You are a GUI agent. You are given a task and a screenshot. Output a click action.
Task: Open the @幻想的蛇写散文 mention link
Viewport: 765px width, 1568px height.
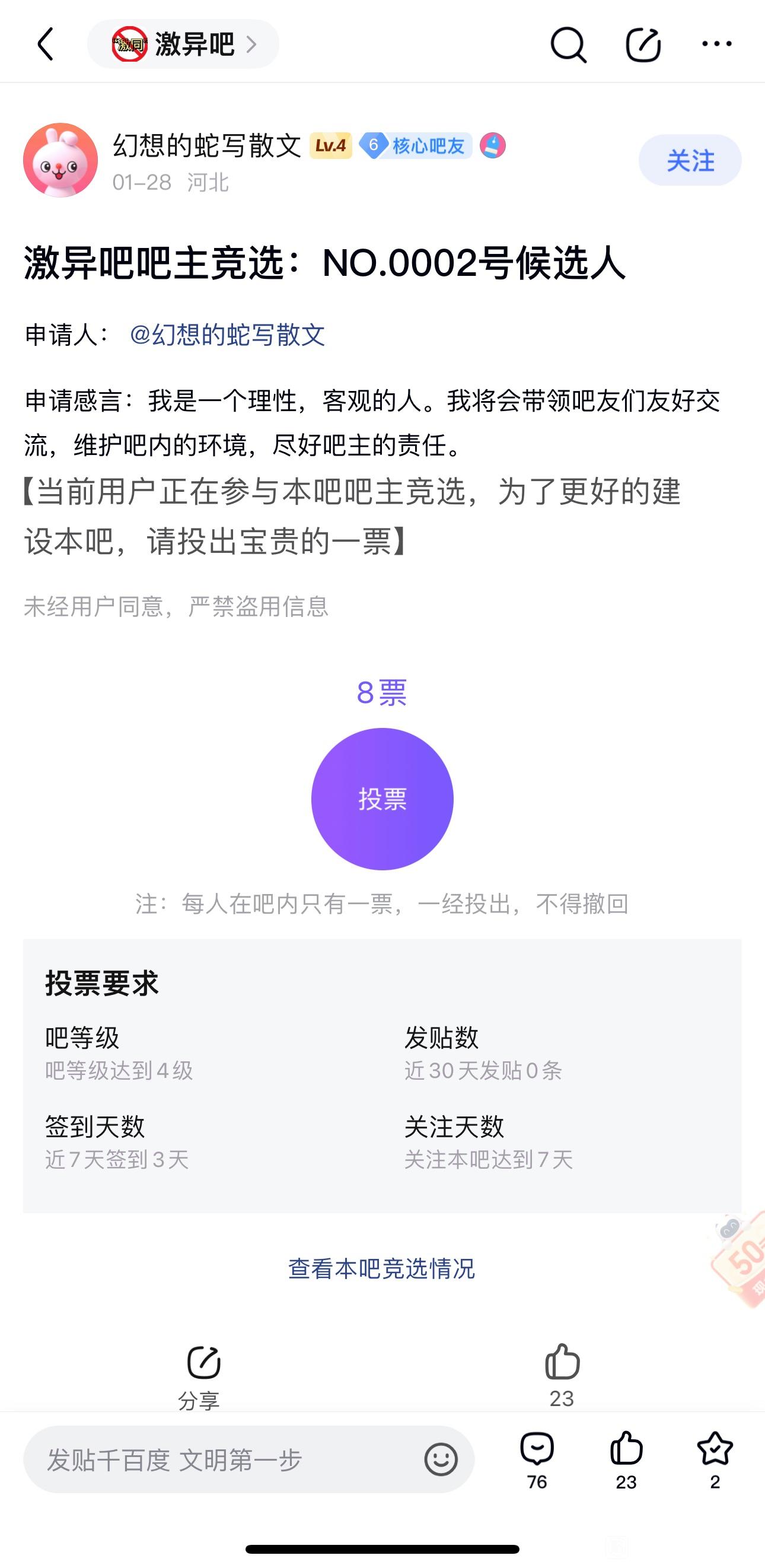tap(227, 335)
